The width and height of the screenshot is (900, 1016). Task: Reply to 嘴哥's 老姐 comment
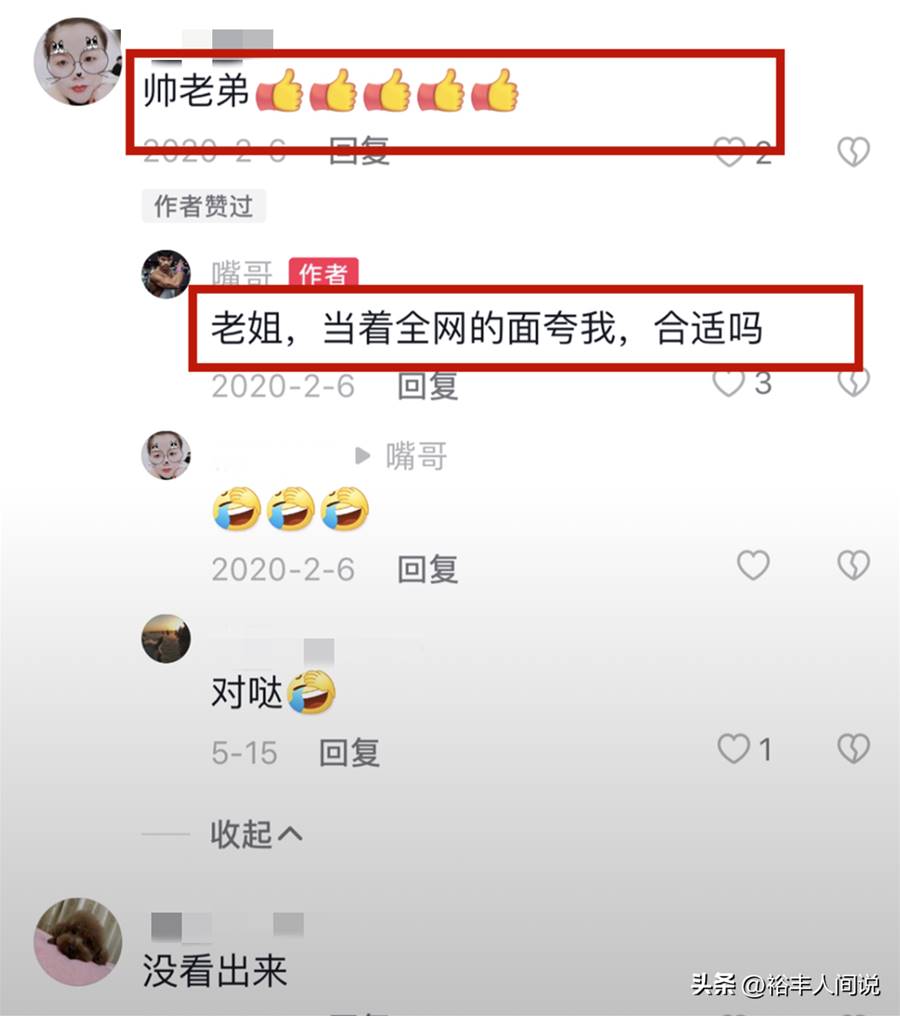[428, 386]
